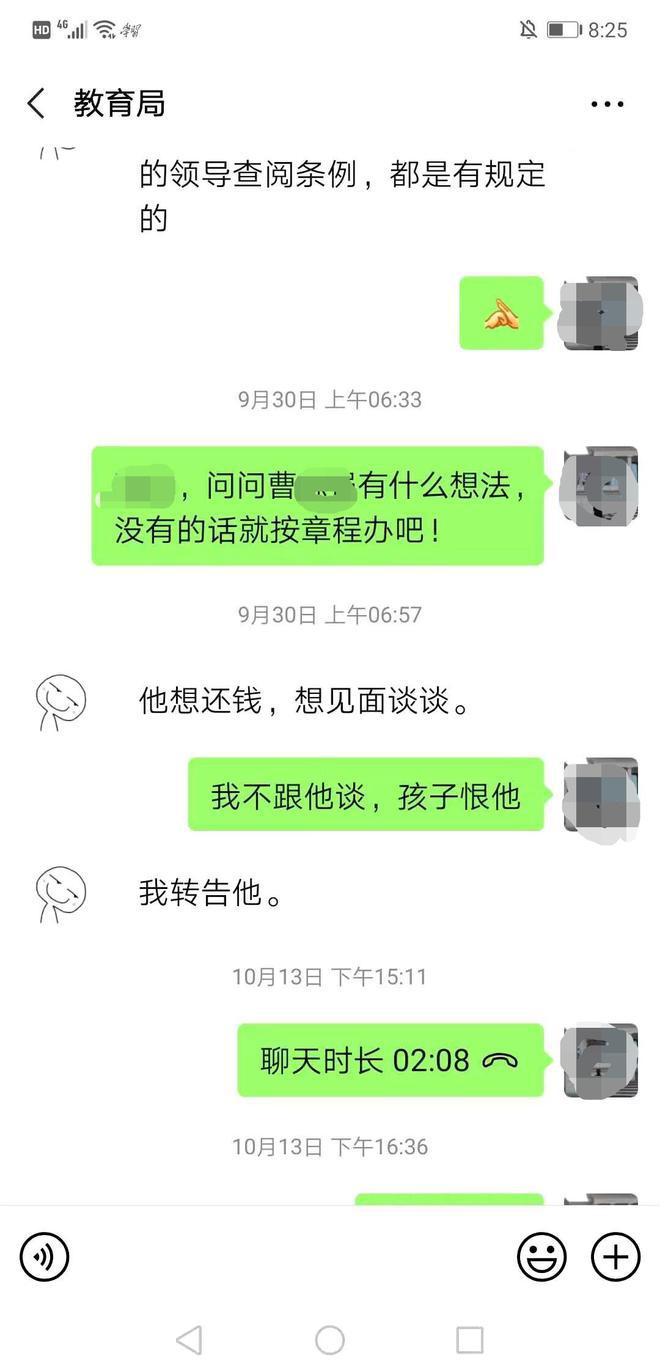The height and width of the screenshot is (1372, 660).
Task: Open the avatar beside 他想还钱 message
Action: point(61,701)
